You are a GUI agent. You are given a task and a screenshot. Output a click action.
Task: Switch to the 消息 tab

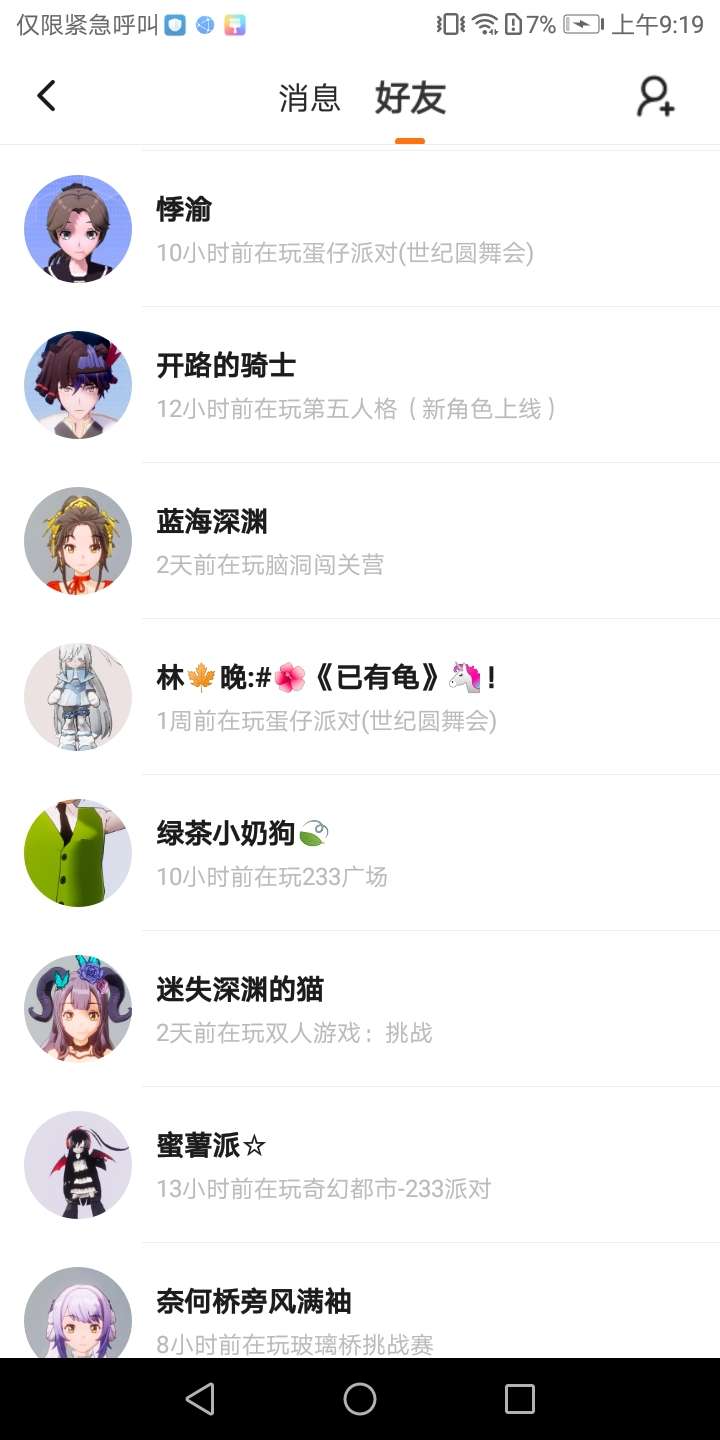coord(309,98)
